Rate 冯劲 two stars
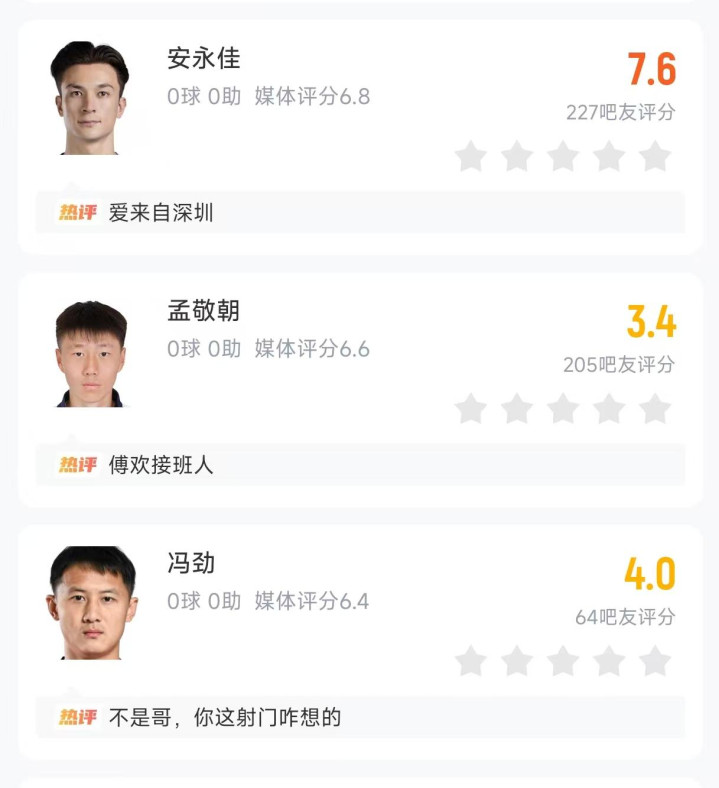Image resolution: width=719 pixels, height=788 pixels. pyautogui.click(x=517, y=661)
